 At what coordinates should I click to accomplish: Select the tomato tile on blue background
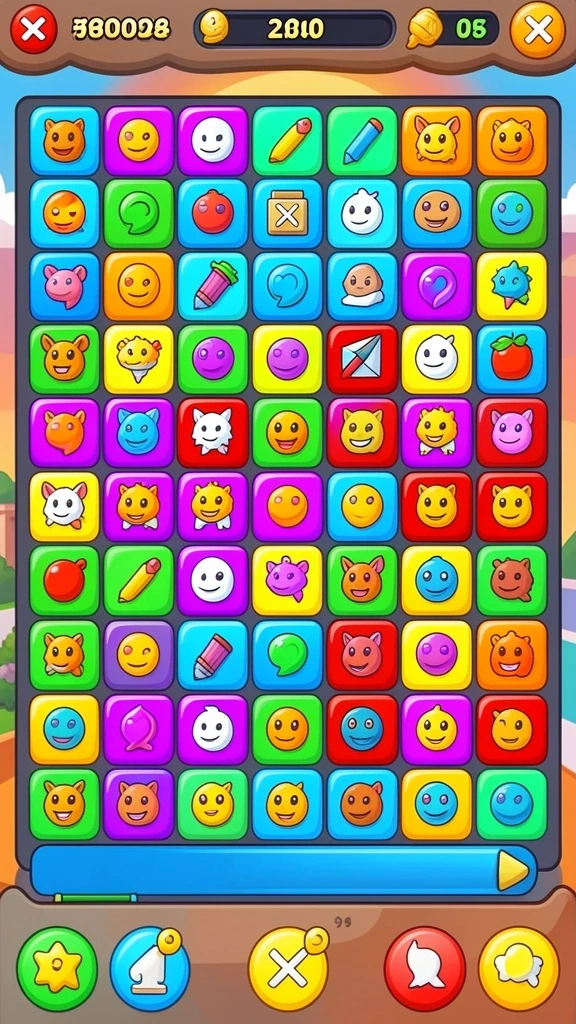click(511, 360)
